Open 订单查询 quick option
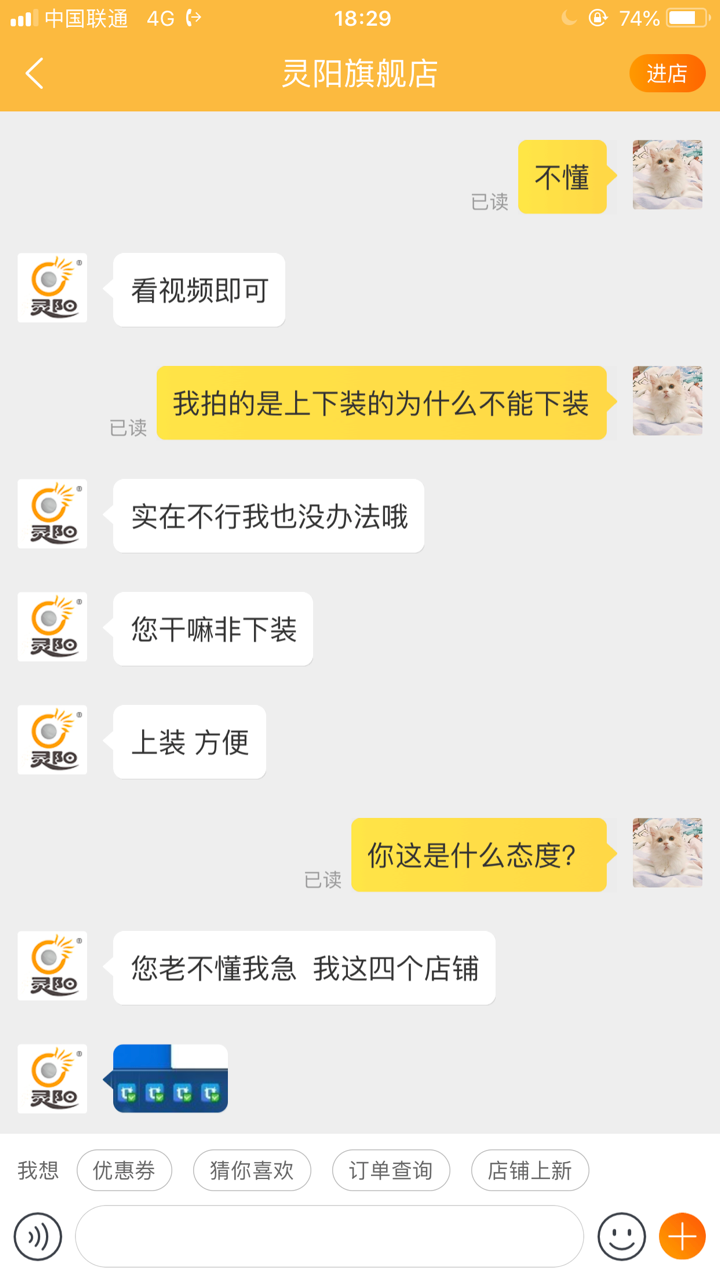The height and width of the screenshot is (1280, 720). coord(390,1171)
